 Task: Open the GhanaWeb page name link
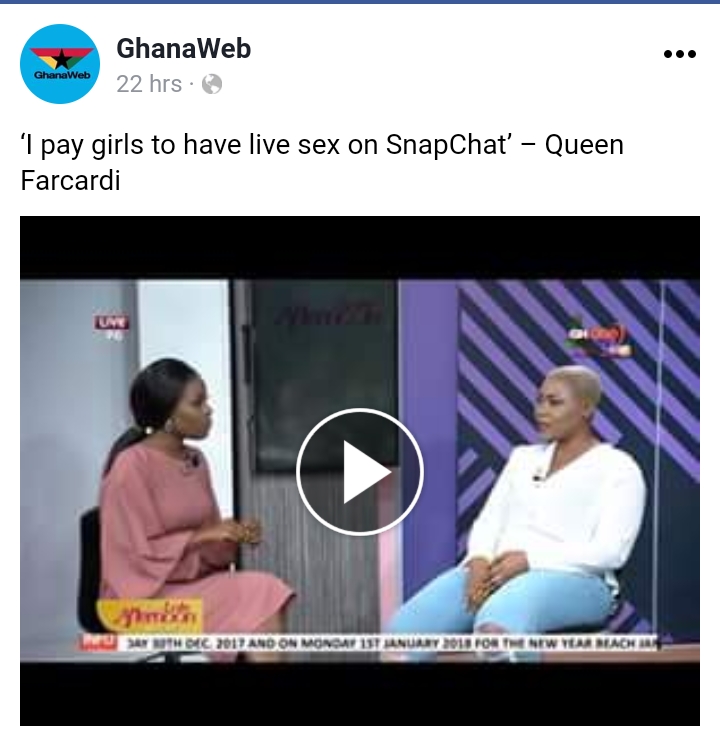click(x=183, y=48)
